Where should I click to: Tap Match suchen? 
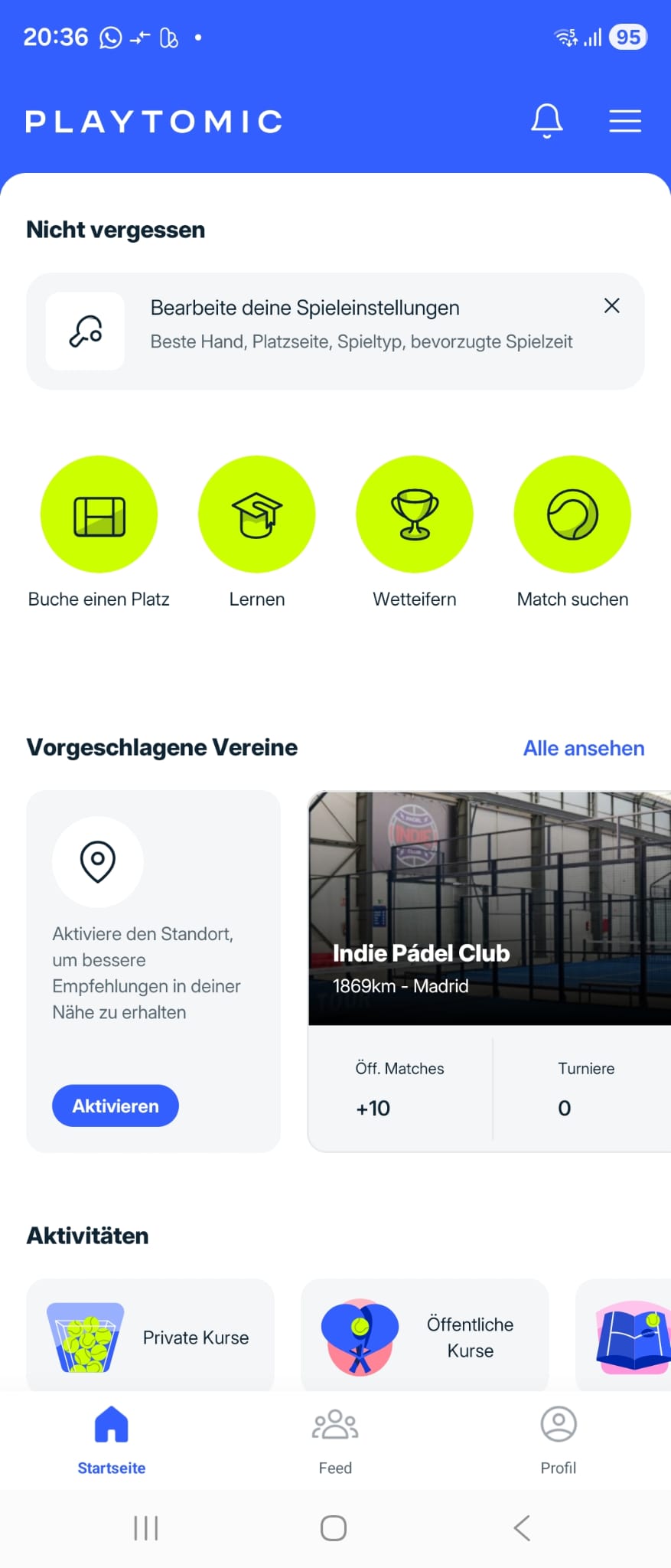coord(572,514)
